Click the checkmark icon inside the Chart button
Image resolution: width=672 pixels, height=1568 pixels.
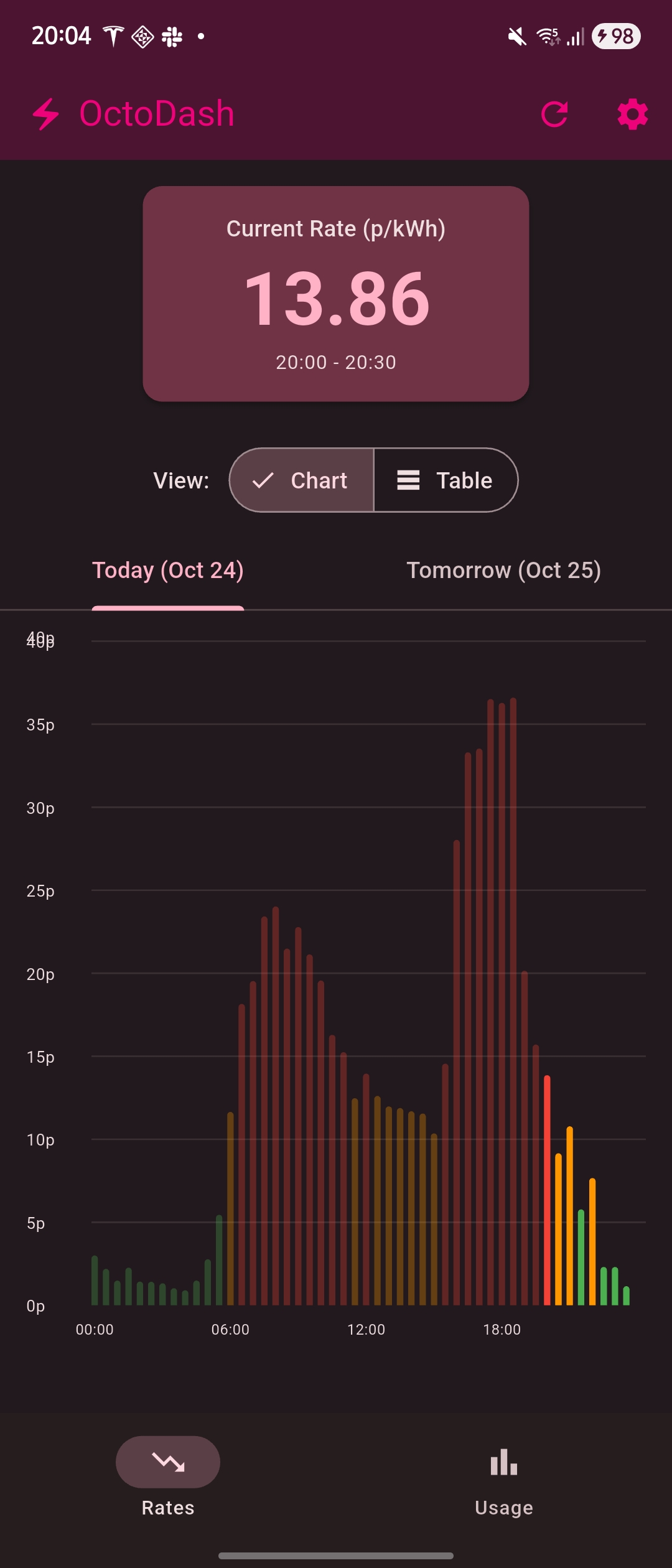(264, 480)
